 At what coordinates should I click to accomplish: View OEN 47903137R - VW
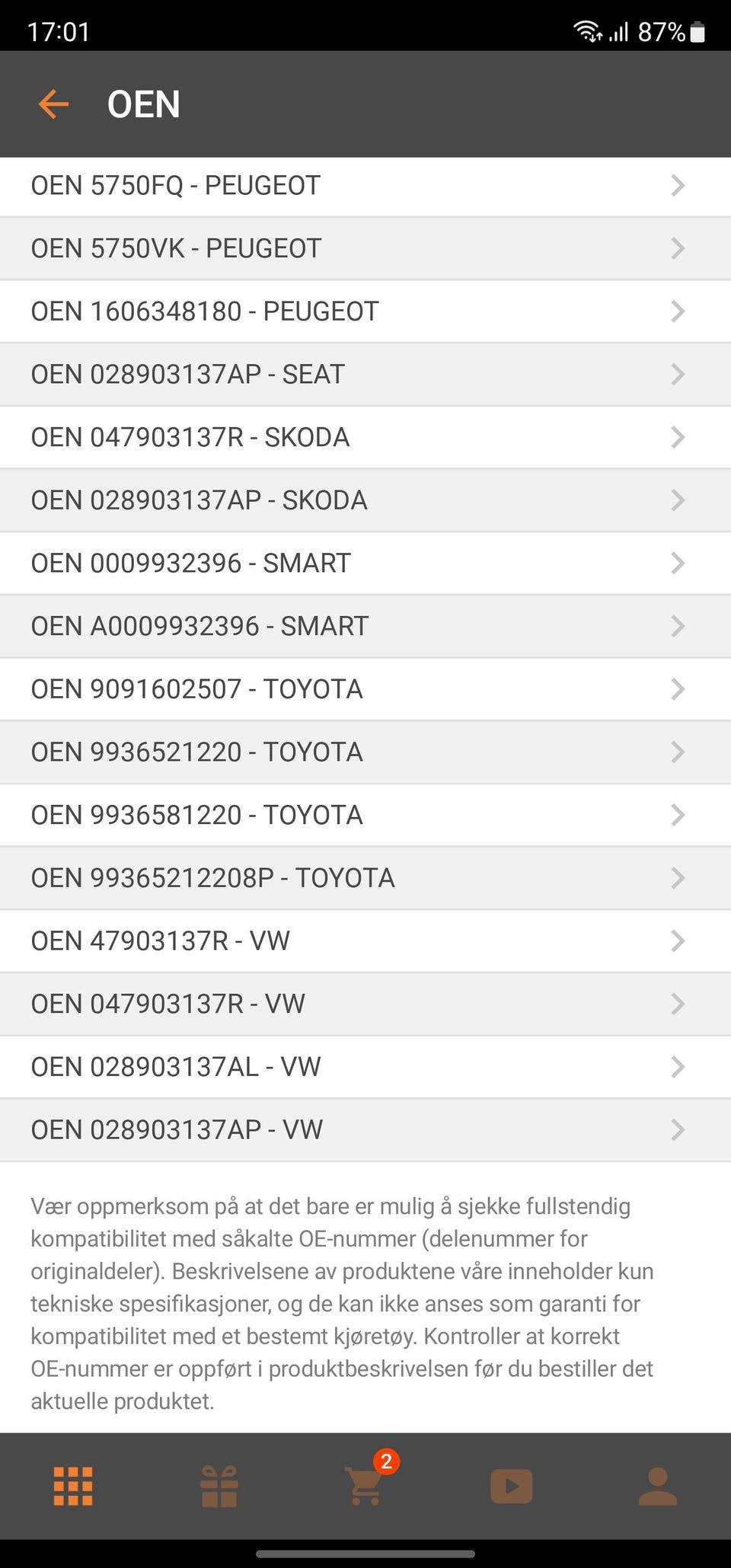(x=365, y=941)
